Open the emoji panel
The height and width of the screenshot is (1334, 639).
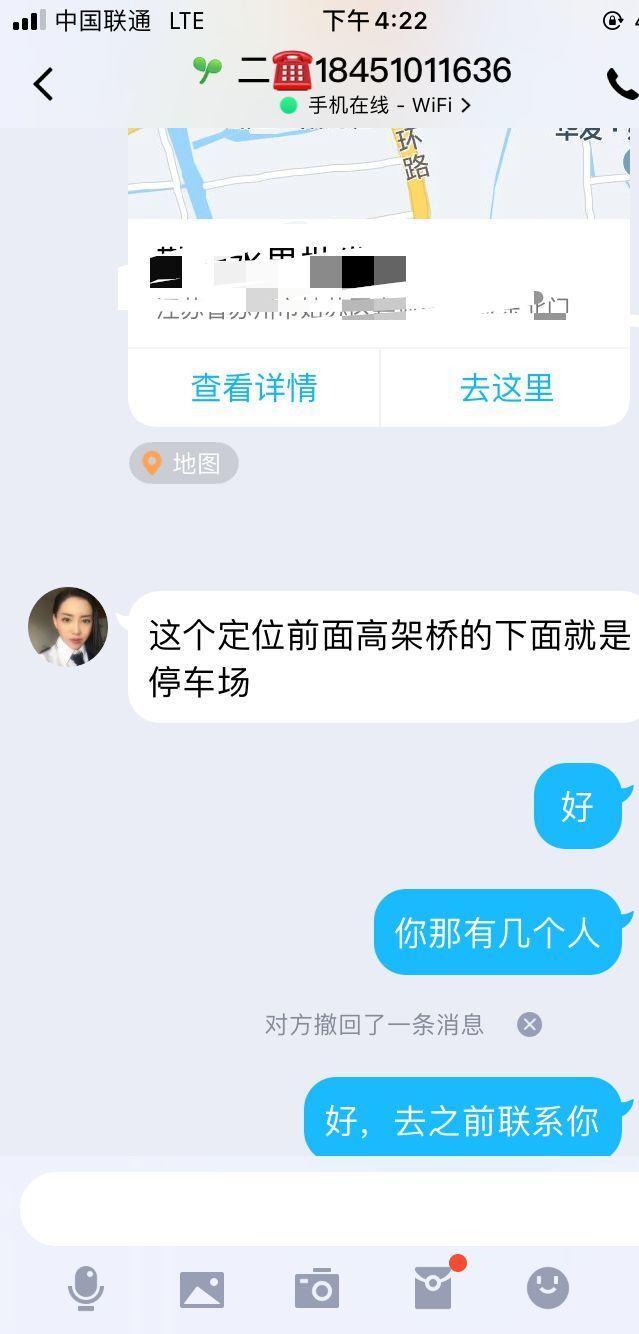(x=548, y=1288)
